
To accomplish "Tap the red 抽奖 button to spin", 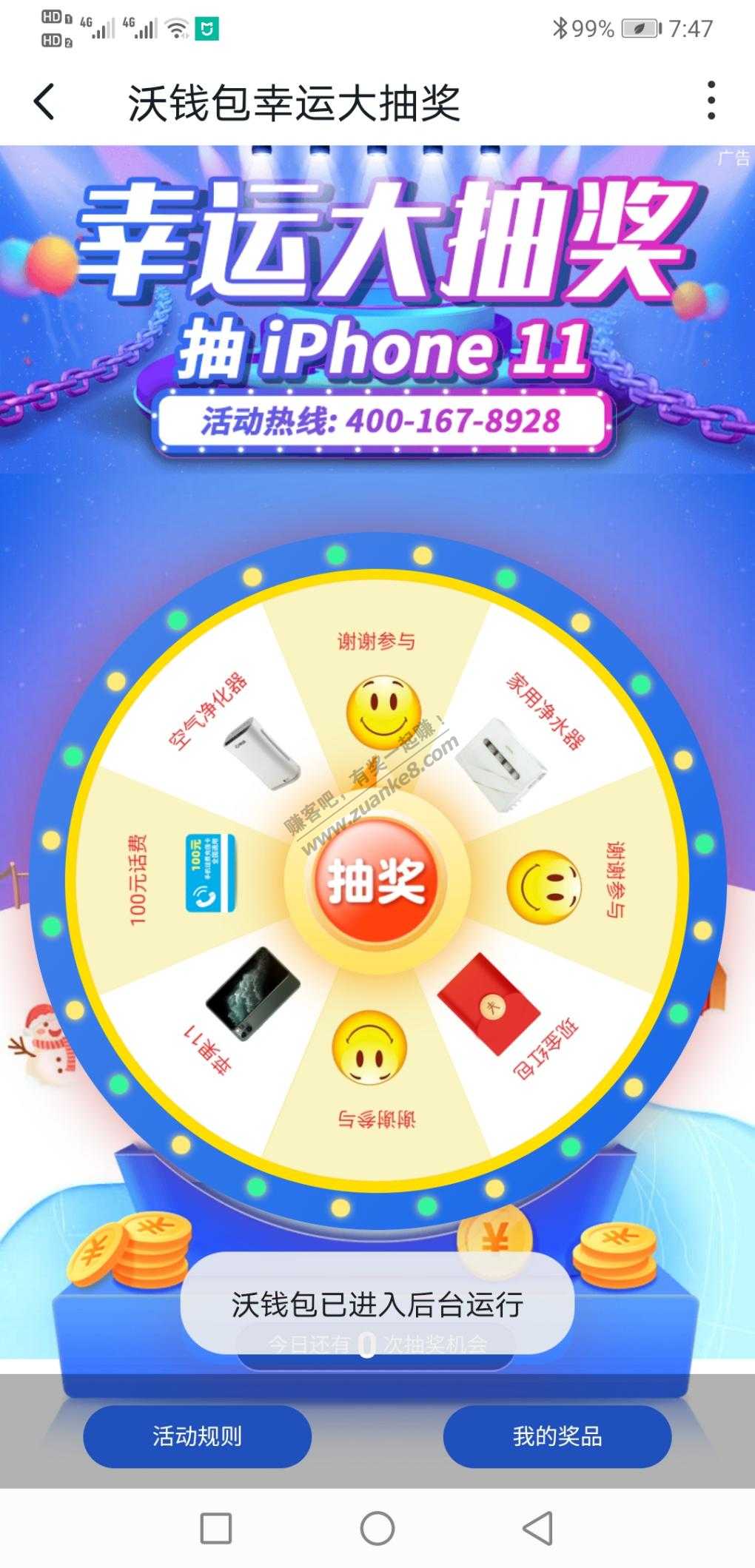I will 377,881.
